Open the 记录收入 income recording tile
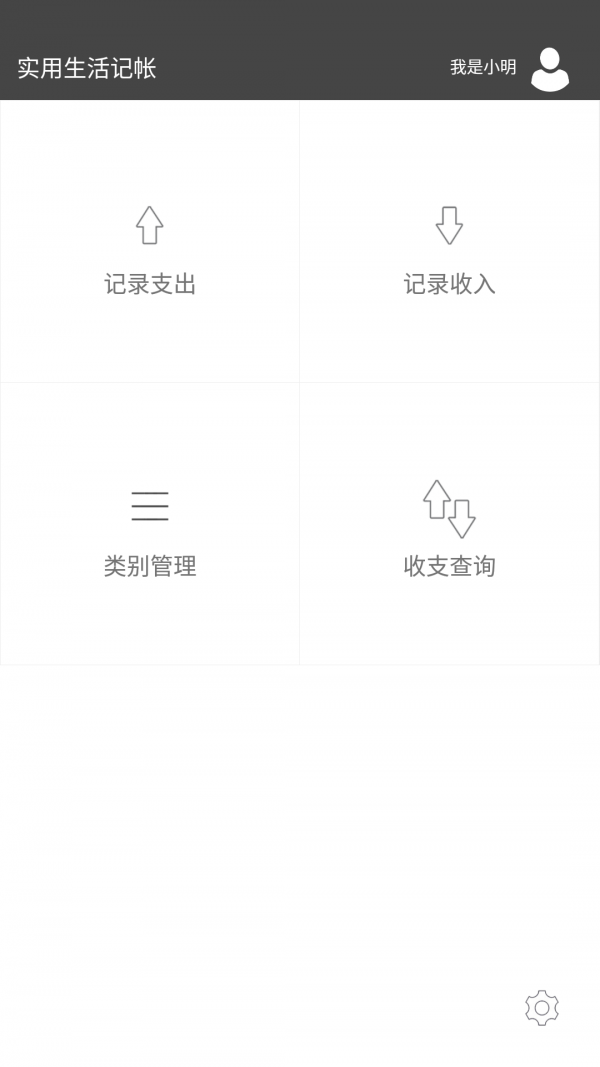The height and width of the screenshot is (1067, 600). [x=449, y=242]
